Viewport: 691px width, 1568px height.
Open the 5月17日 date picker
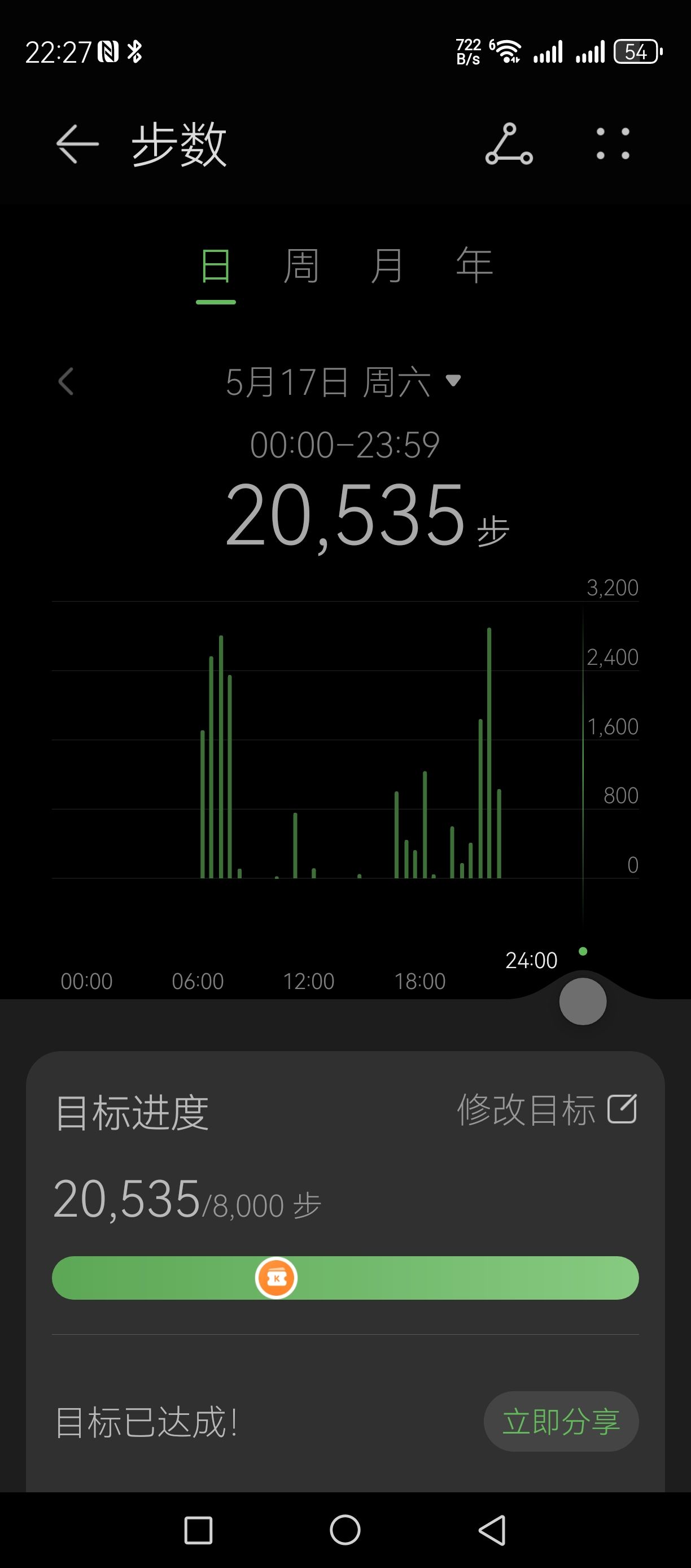(x=343, y=382)
